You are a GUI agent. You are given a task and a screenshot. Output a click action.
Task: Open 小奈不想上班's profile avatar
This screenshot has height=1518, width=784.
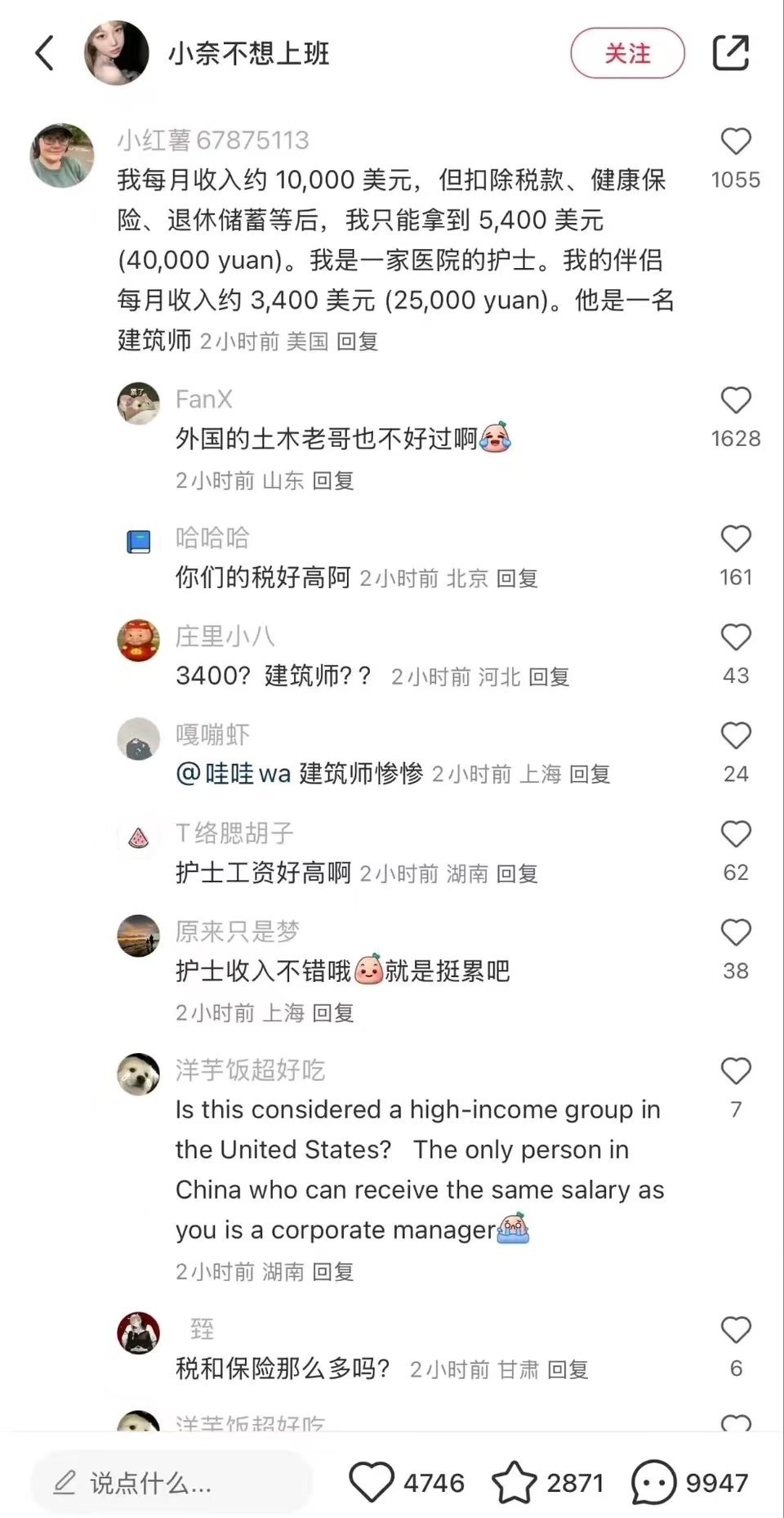click(x=117, y=53)
